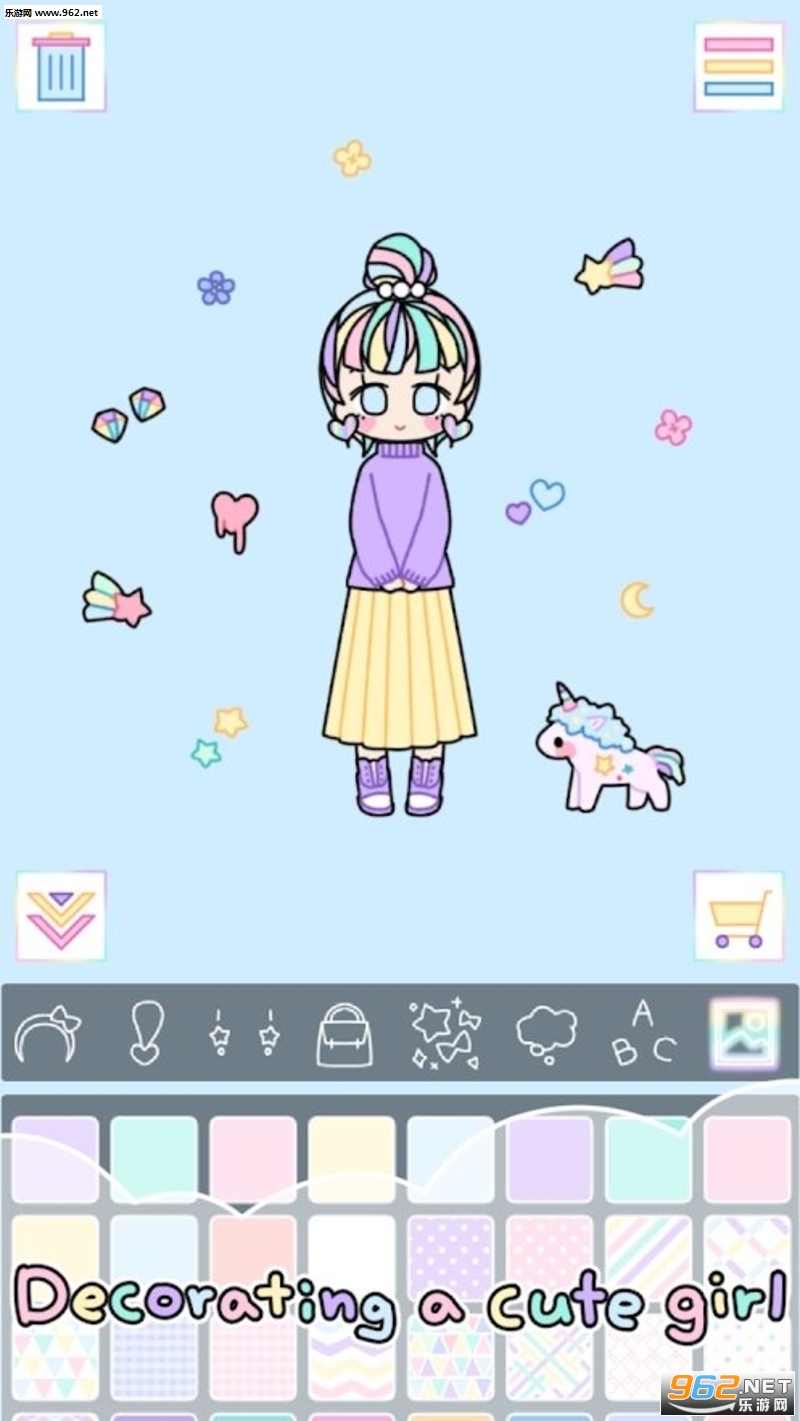Choose the cream yellow background in top row
Screen dimensions: 800x1421
click(x=351, y=1159)
